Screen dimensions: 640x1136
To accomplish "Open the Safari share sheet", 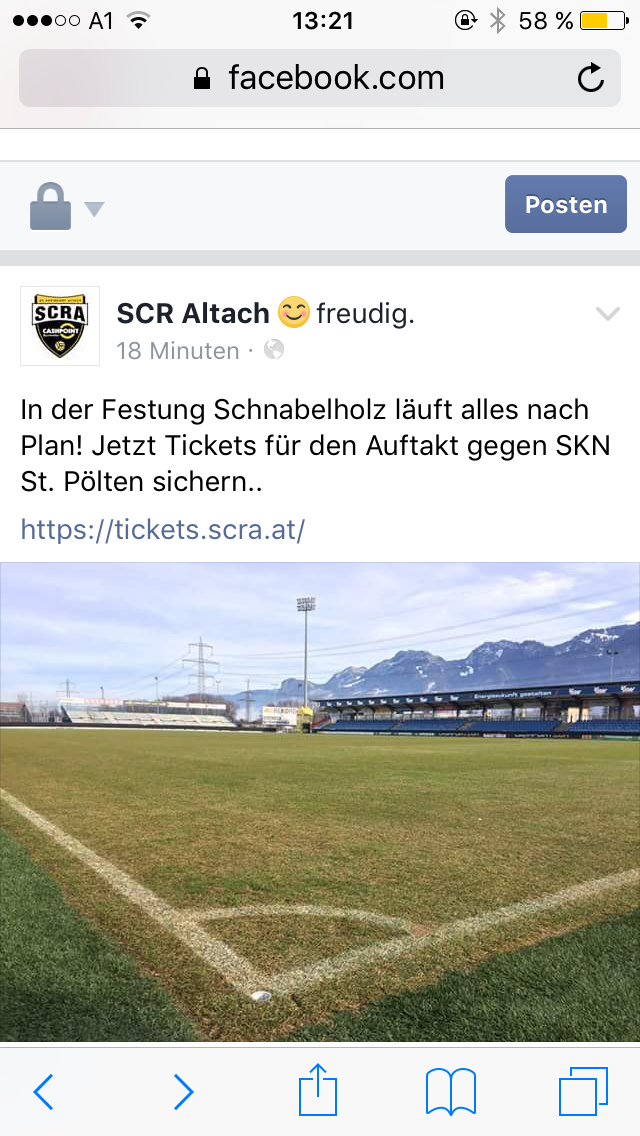I will [x=318, y=1089].
